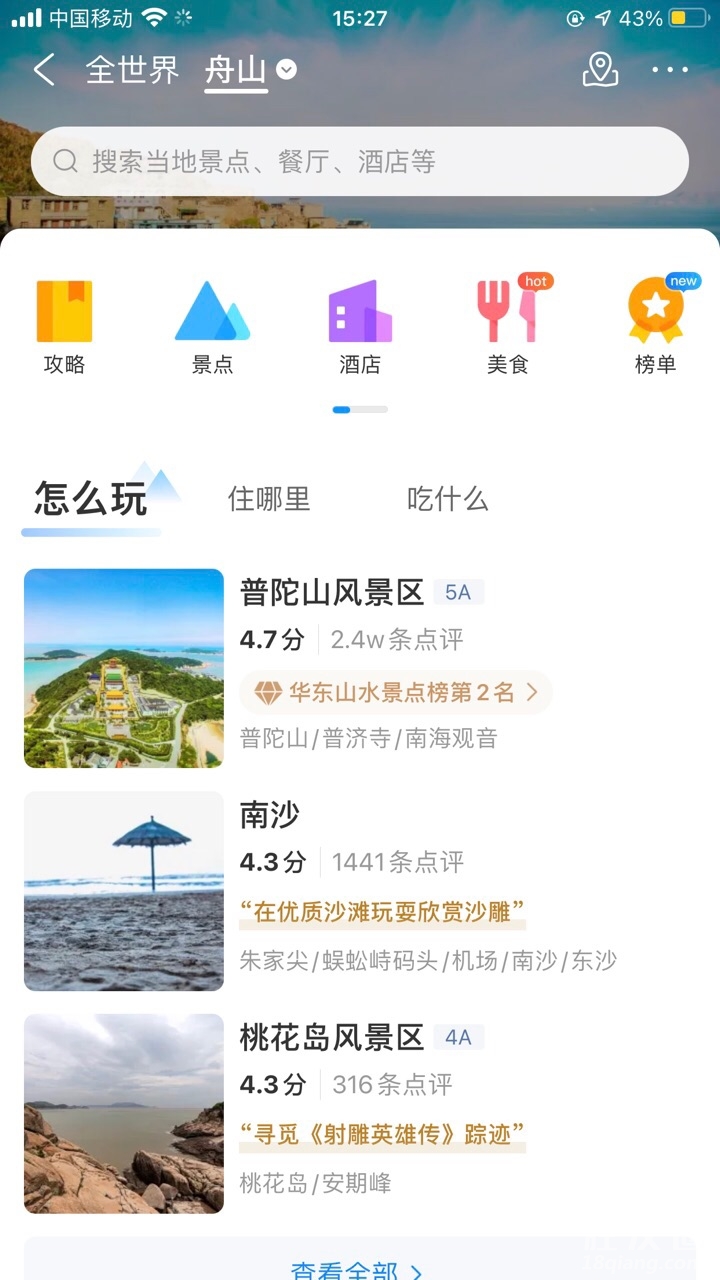The height and width of the screenshot is (1280, 720).
Task: Switch to the 住哪里 tab
Action: click(269, 499)
